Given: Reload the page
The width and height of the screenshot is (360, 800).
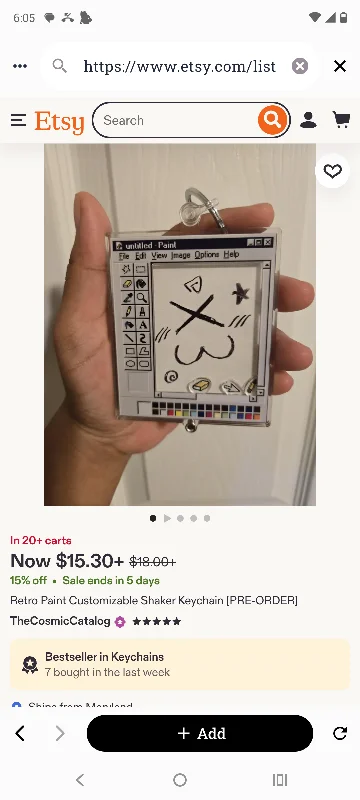Looking at the screenshot, I should 340,733.
